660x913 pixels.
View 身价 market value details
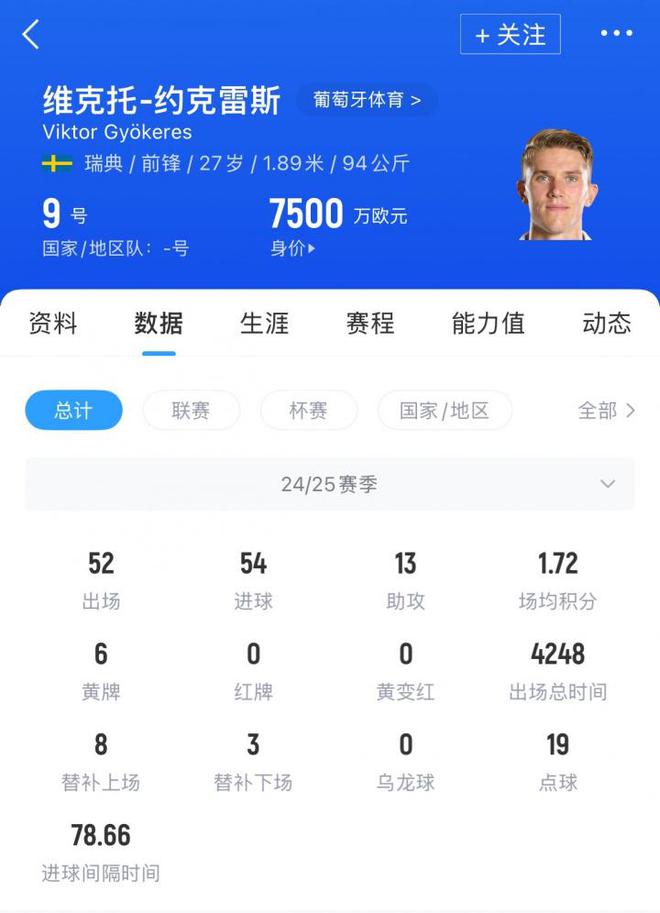pos(292,248)
